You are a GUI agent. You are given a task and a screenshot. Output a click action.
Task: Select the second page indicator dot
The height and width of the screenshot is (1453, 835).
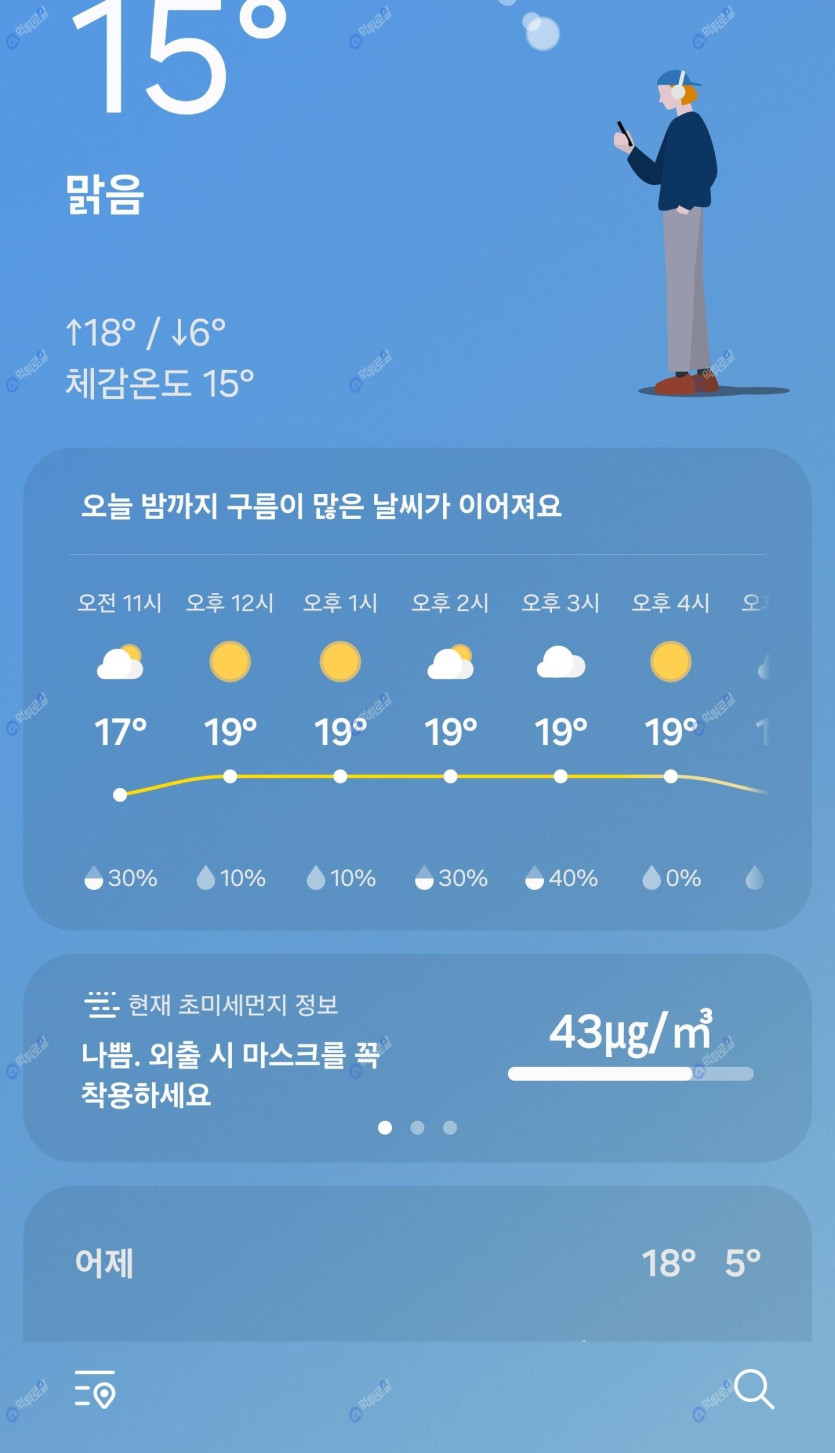click(x=417, y=1128)
